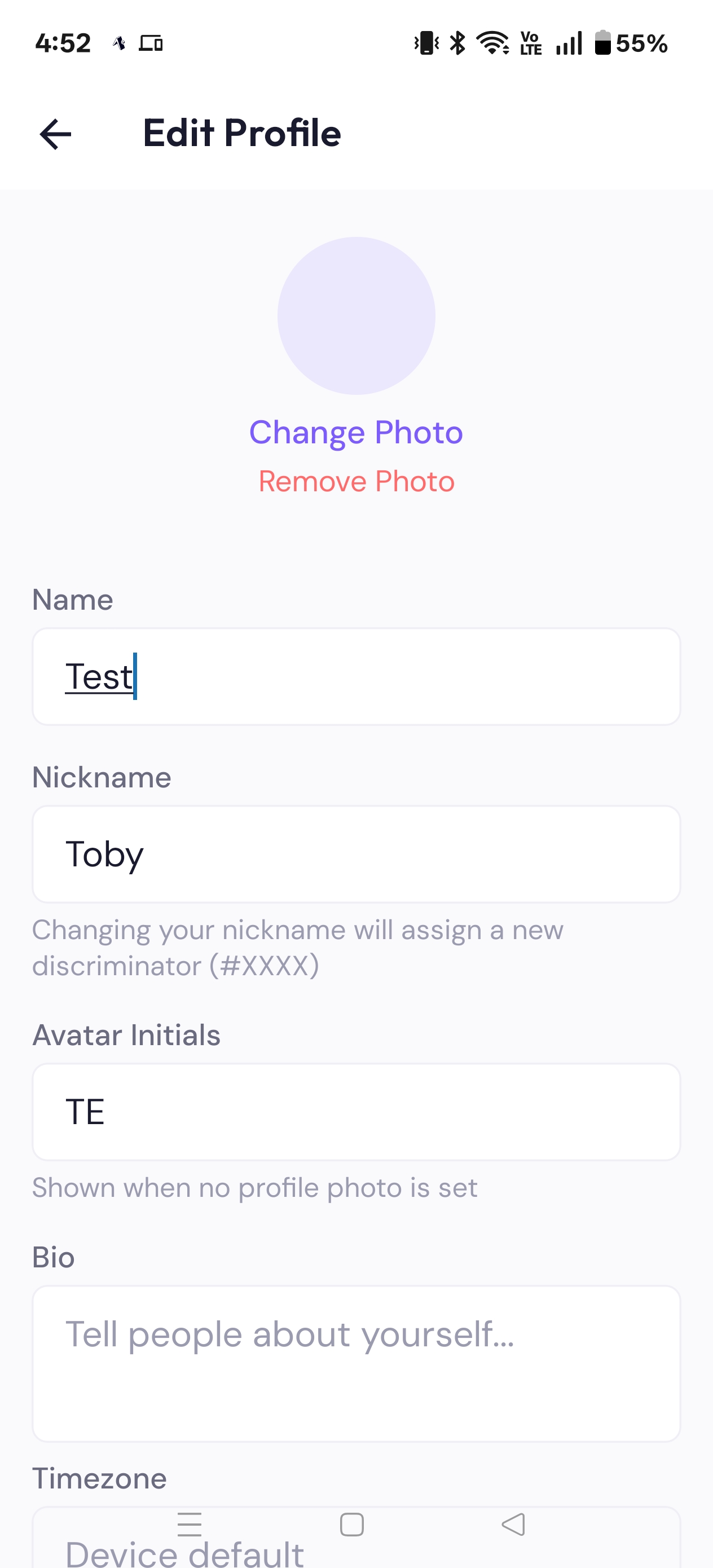Tap the screen cast icon near the clock
Screen dimensions: 713x1568
coord(151,43)
